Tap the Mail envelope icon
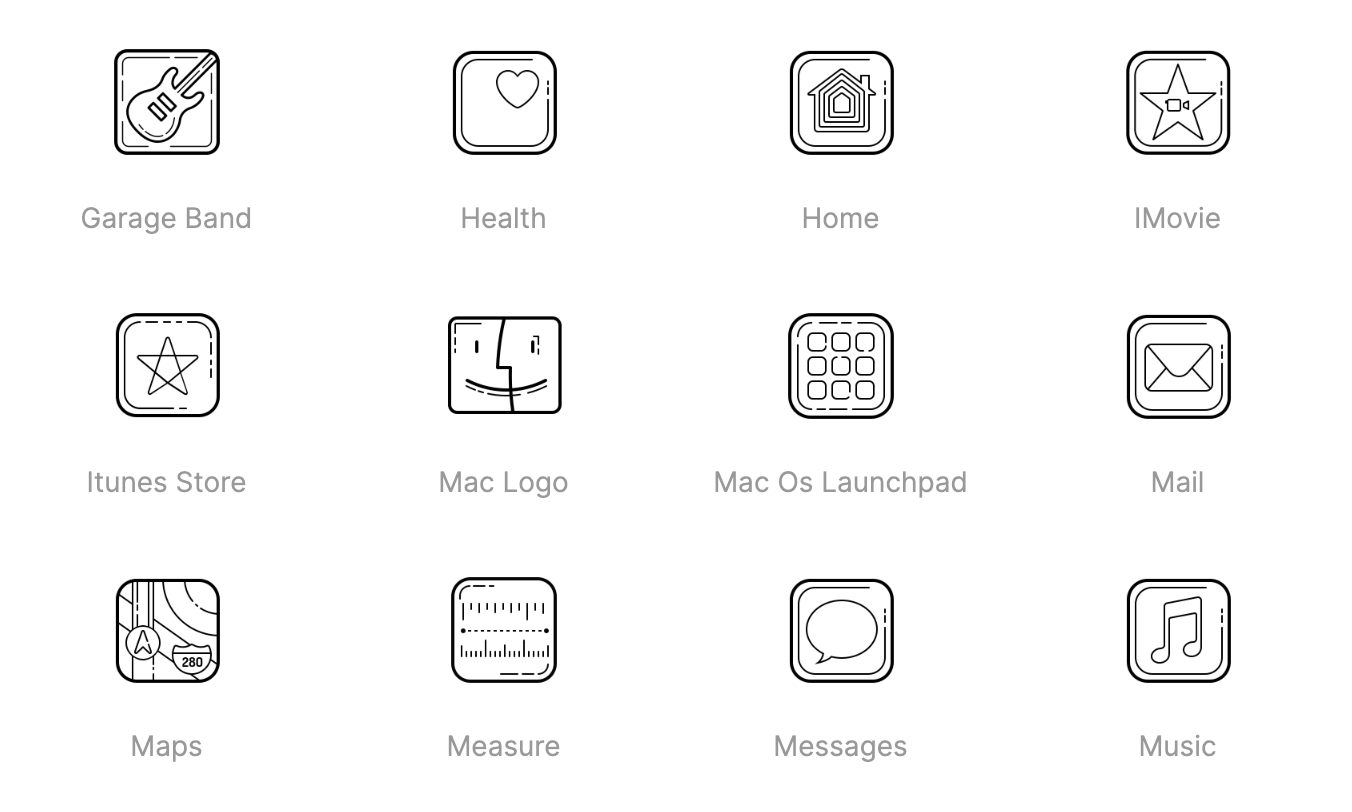The width and height of the screenshot is (1352, 812). pos(1178,366)
